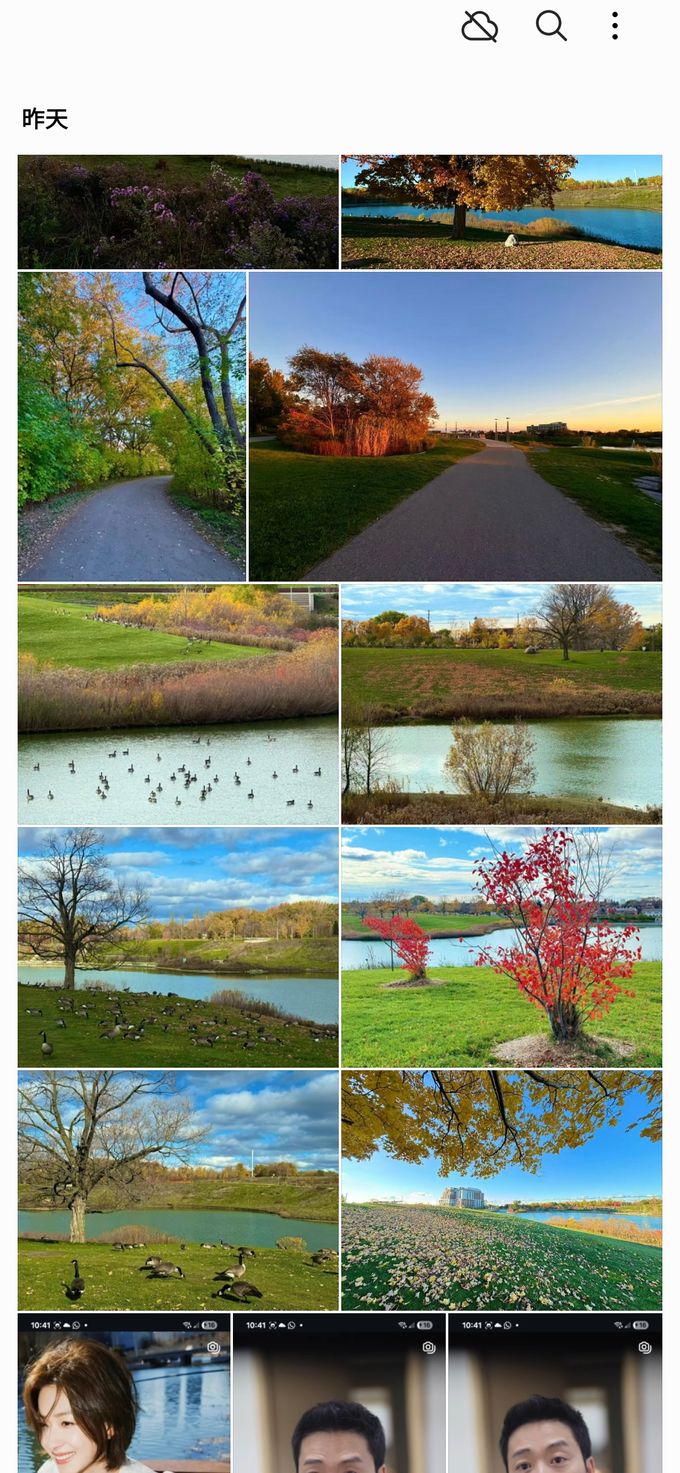Screen dimensions: 680x1473
Task: Open the orange tree by blue lake photo
Action: pos(501,212)
